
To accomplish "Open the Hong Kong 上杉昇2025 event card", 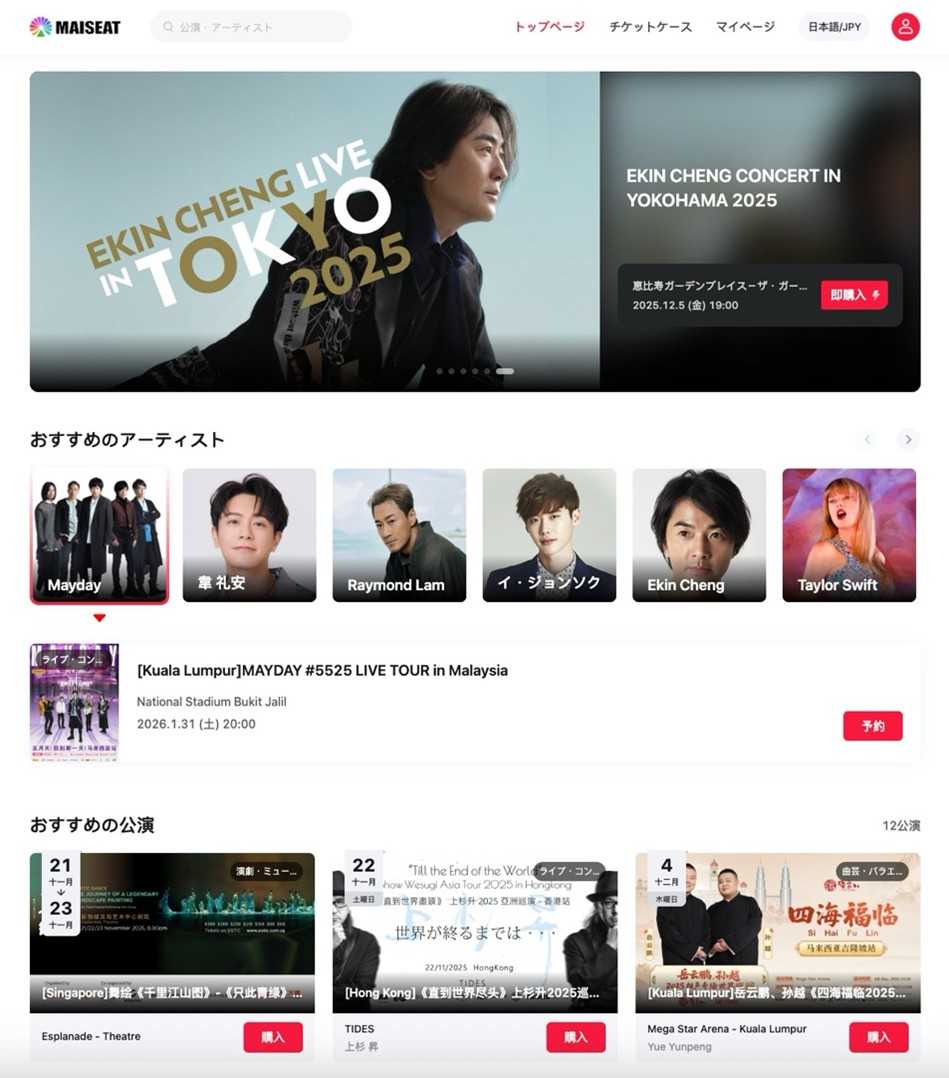I will click(474, 932).
